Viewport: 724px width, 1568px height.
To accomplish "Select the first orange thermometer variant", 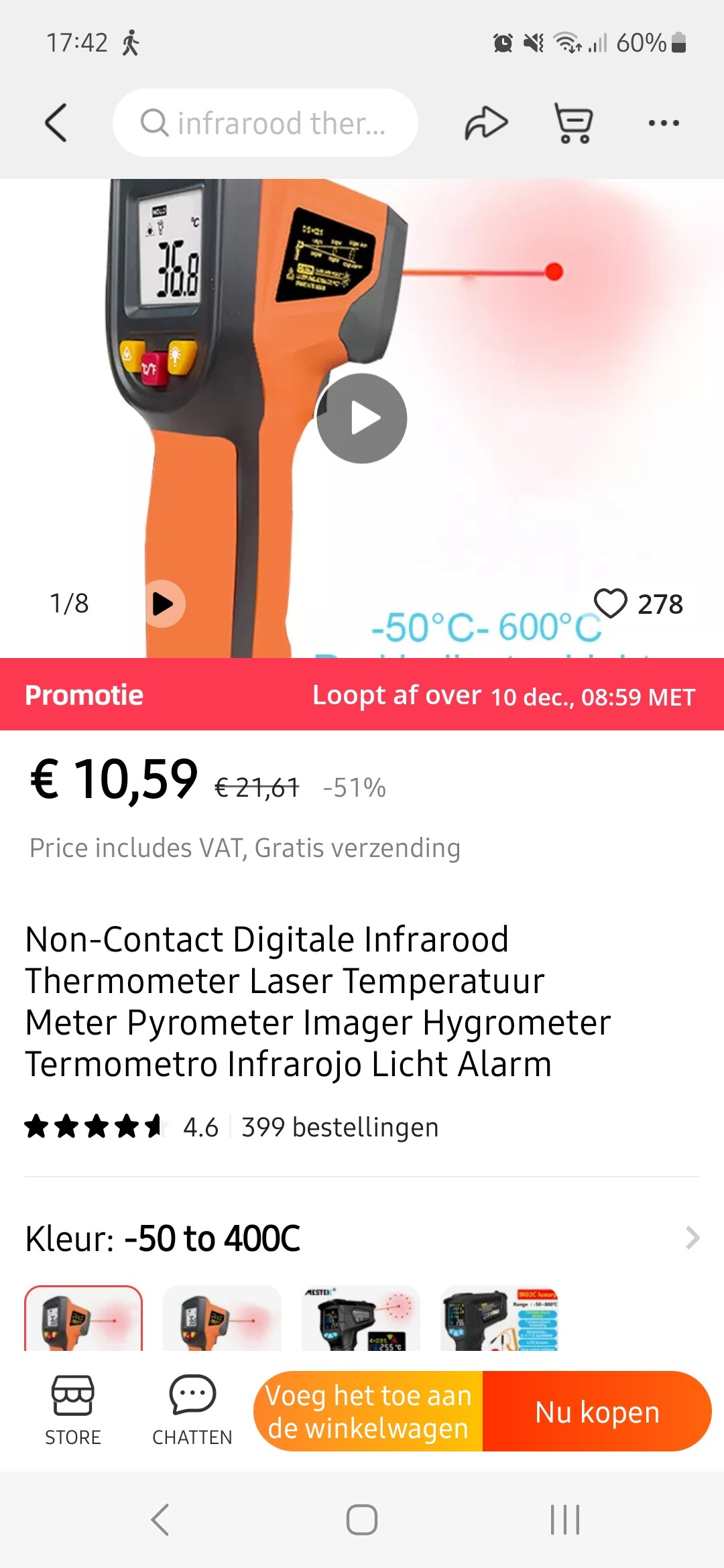I will (x=84, y=1318).
